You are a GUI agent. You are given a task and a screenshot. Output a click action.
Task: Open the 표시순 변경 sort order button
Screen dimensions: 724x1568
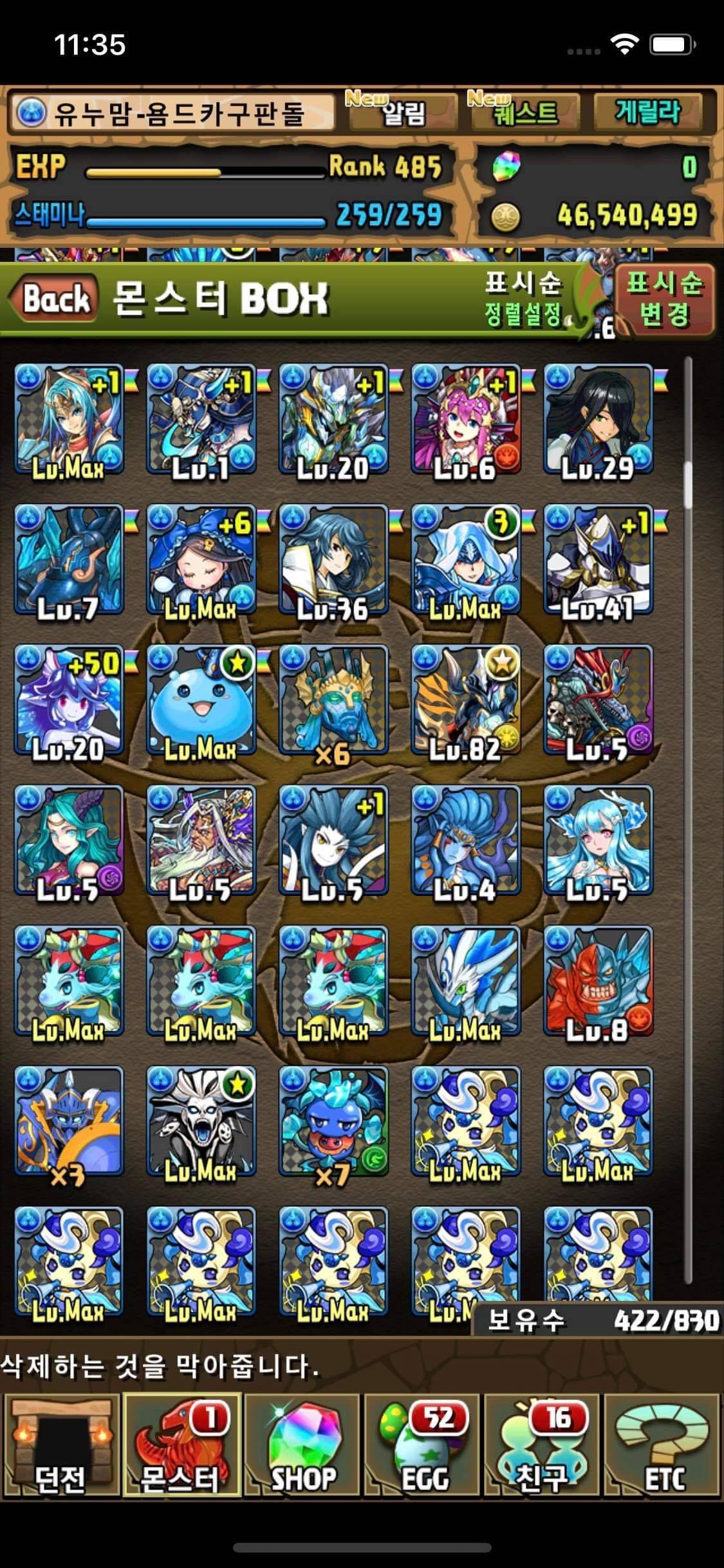coord(664,299)
